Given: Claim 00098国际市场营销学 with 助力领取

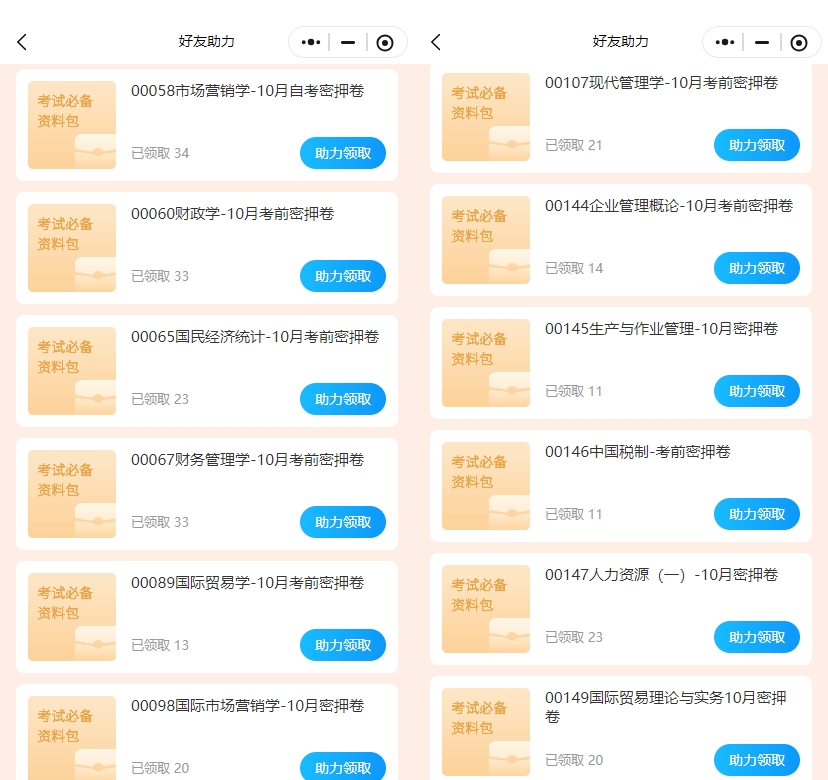Looking at the screenshot, I should 342,767.
